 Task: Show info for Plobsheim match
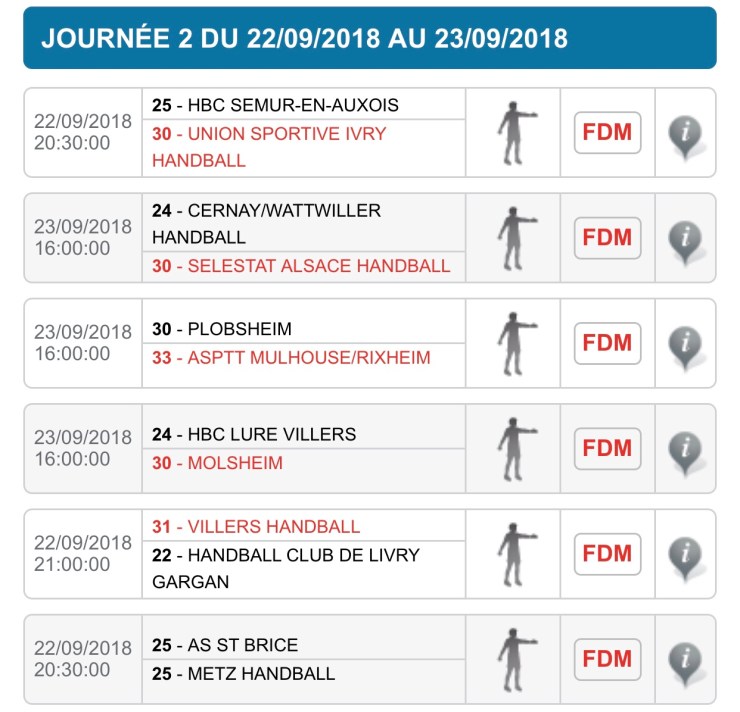[x=685, y=345]
